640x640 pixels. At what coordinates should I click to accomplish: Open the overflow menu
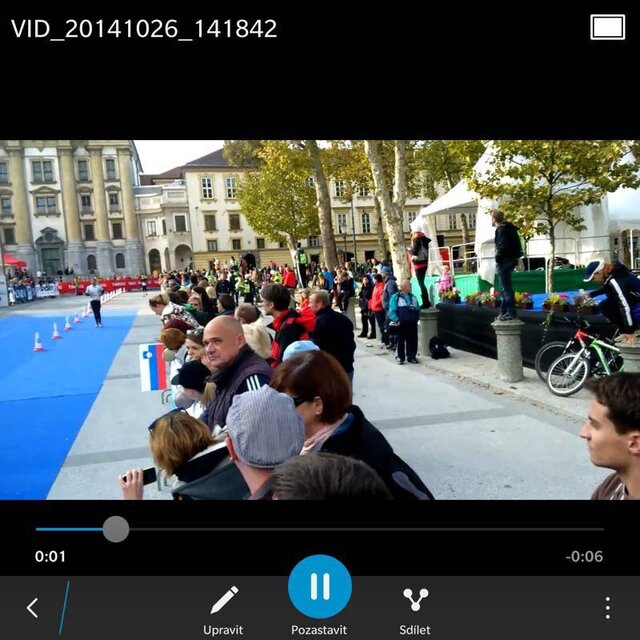click(607, 607)
